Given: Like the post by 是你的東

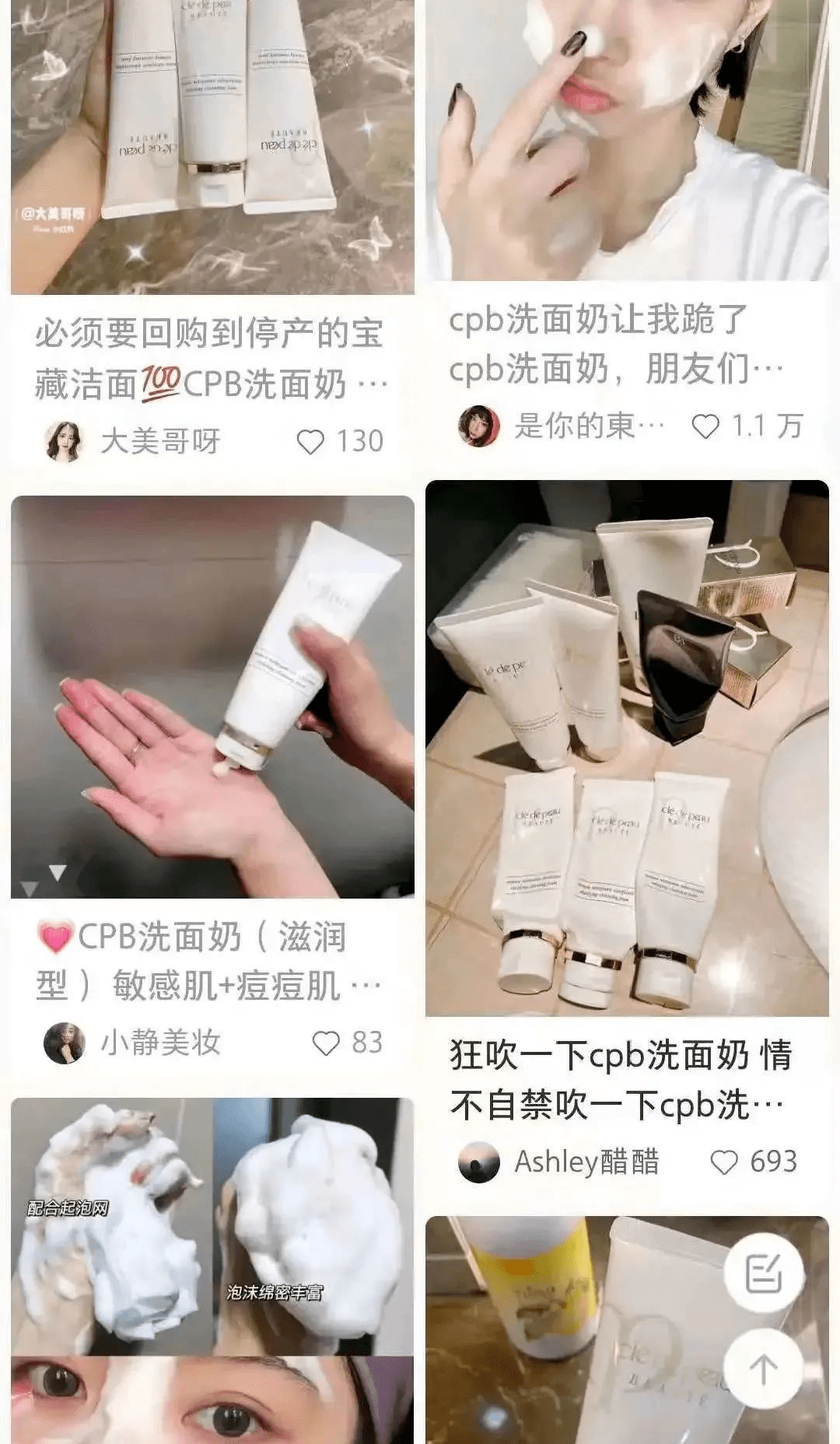Looking at the screenshot, I should [x=705, y=426].
